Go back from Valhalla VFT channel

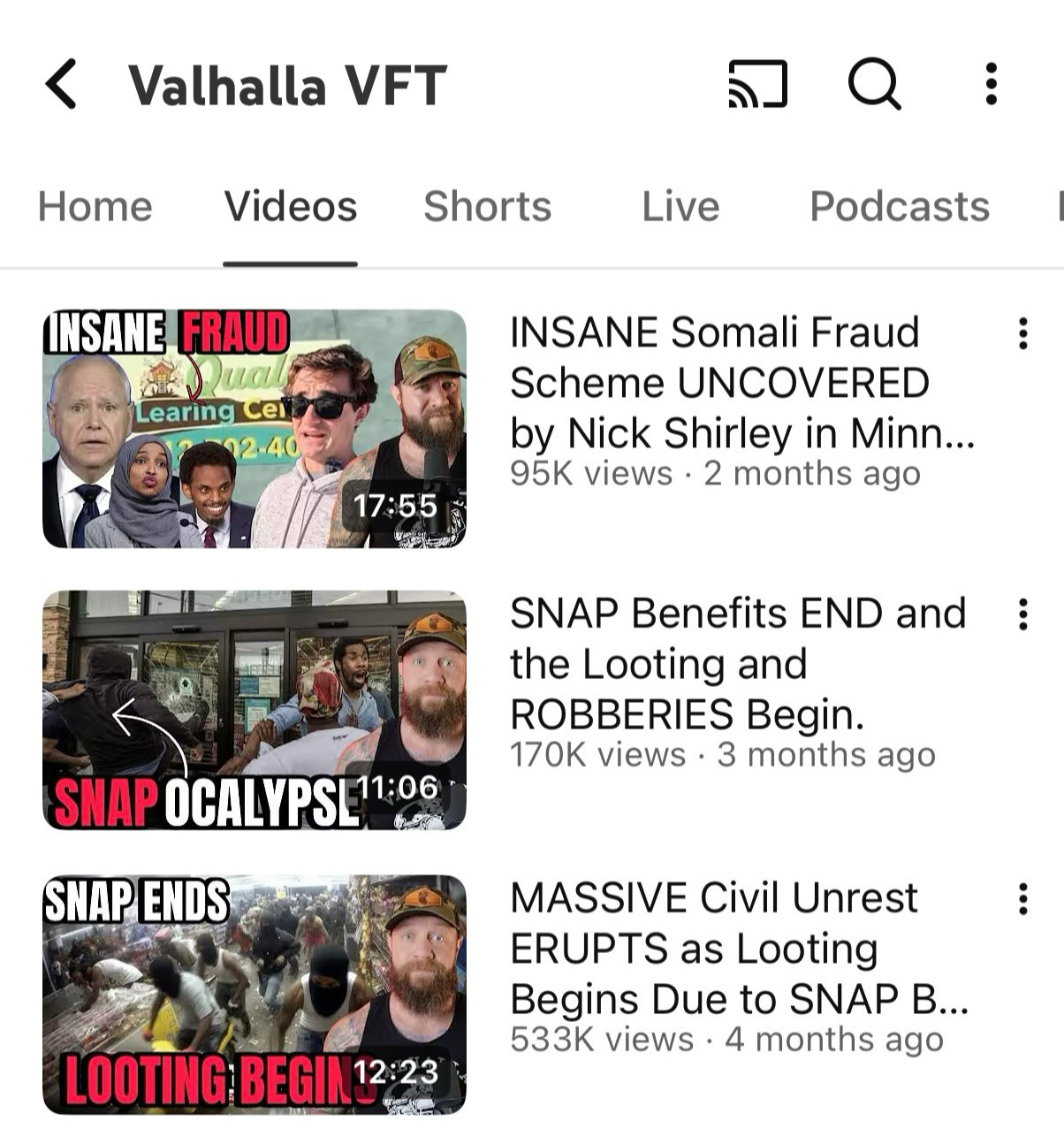click(62, 85)
